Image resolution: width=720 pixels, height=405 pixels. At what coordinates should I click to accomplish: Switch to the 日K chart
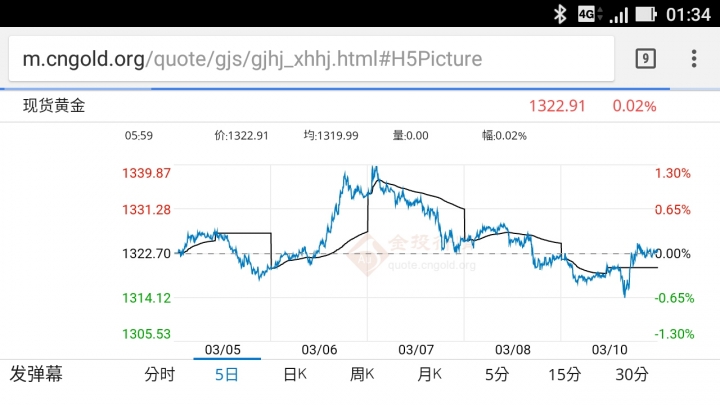294,375
